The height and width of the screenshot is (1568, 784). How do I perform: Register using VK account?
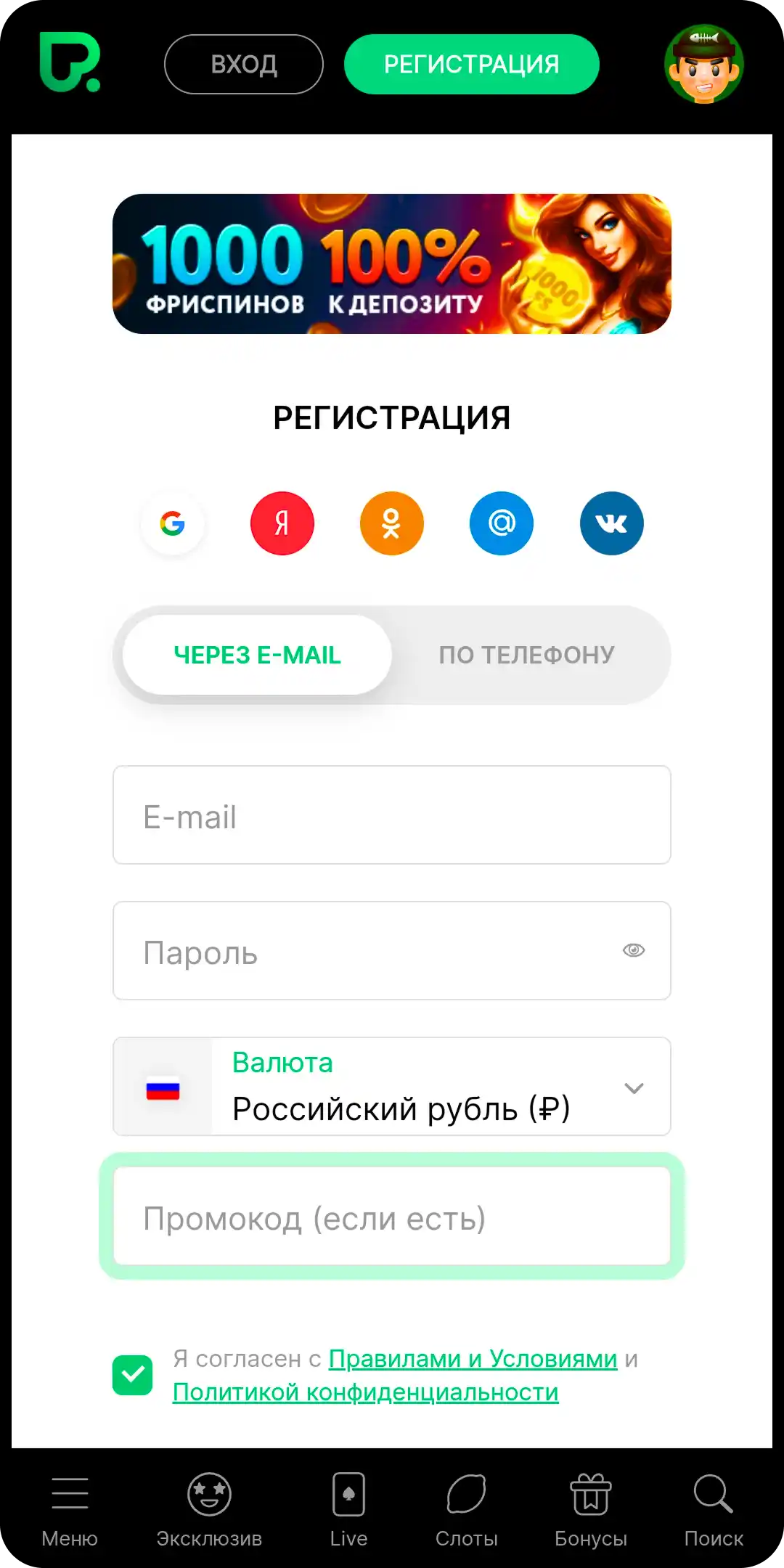[x=611, y=523]
